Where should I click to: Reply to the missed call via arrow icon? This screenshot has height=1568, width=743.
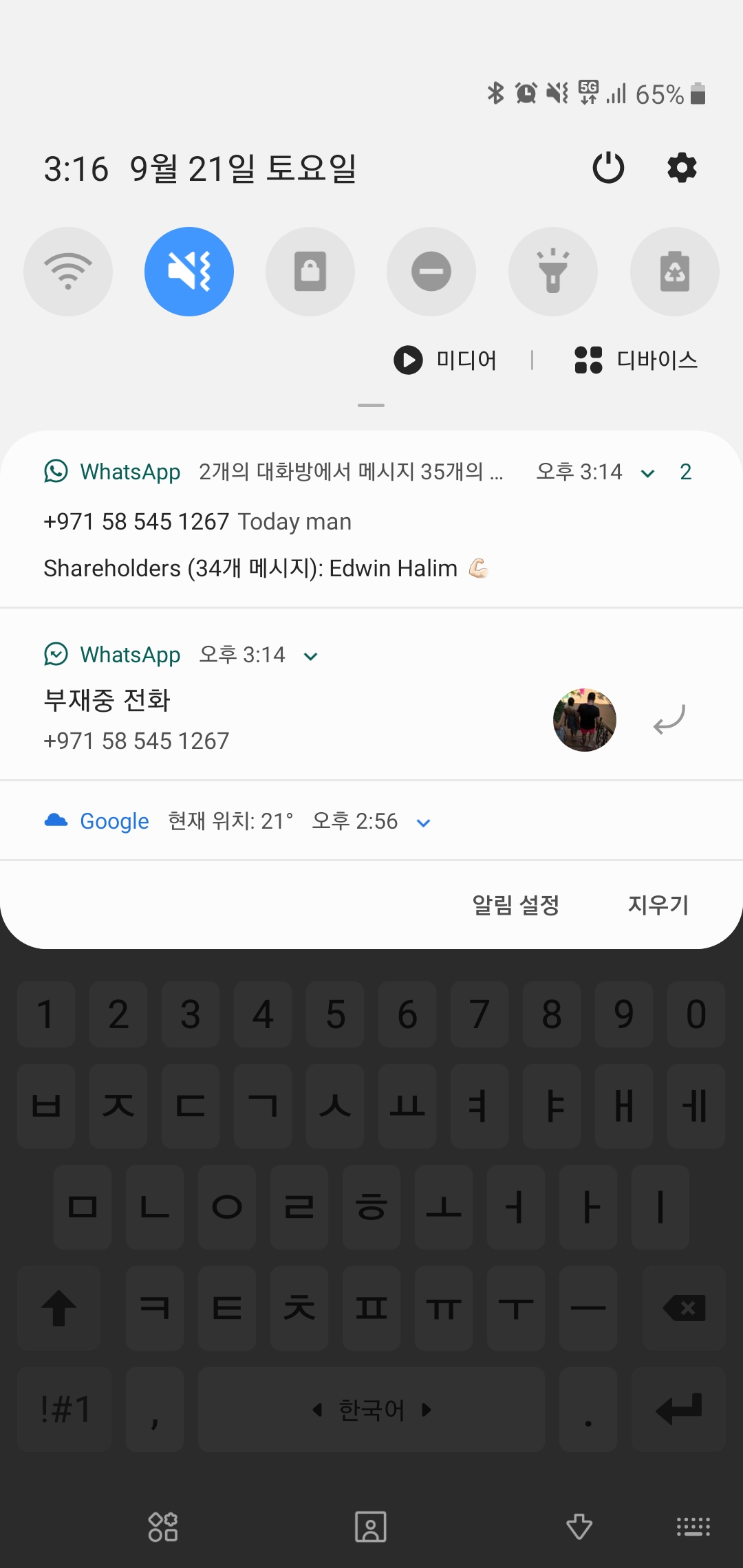pyautogui.click(x=669, y=720)
